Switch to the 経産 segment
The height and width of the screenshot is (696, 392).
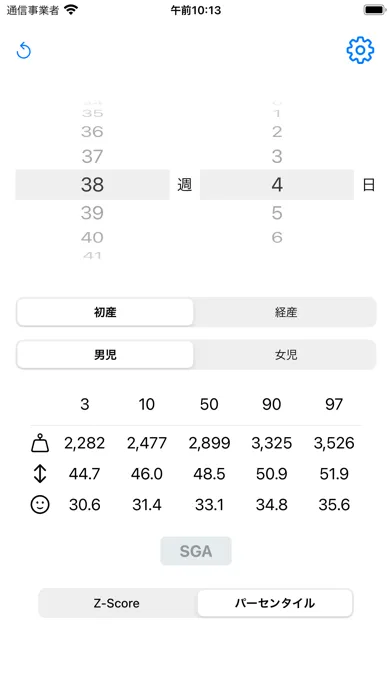285,312
